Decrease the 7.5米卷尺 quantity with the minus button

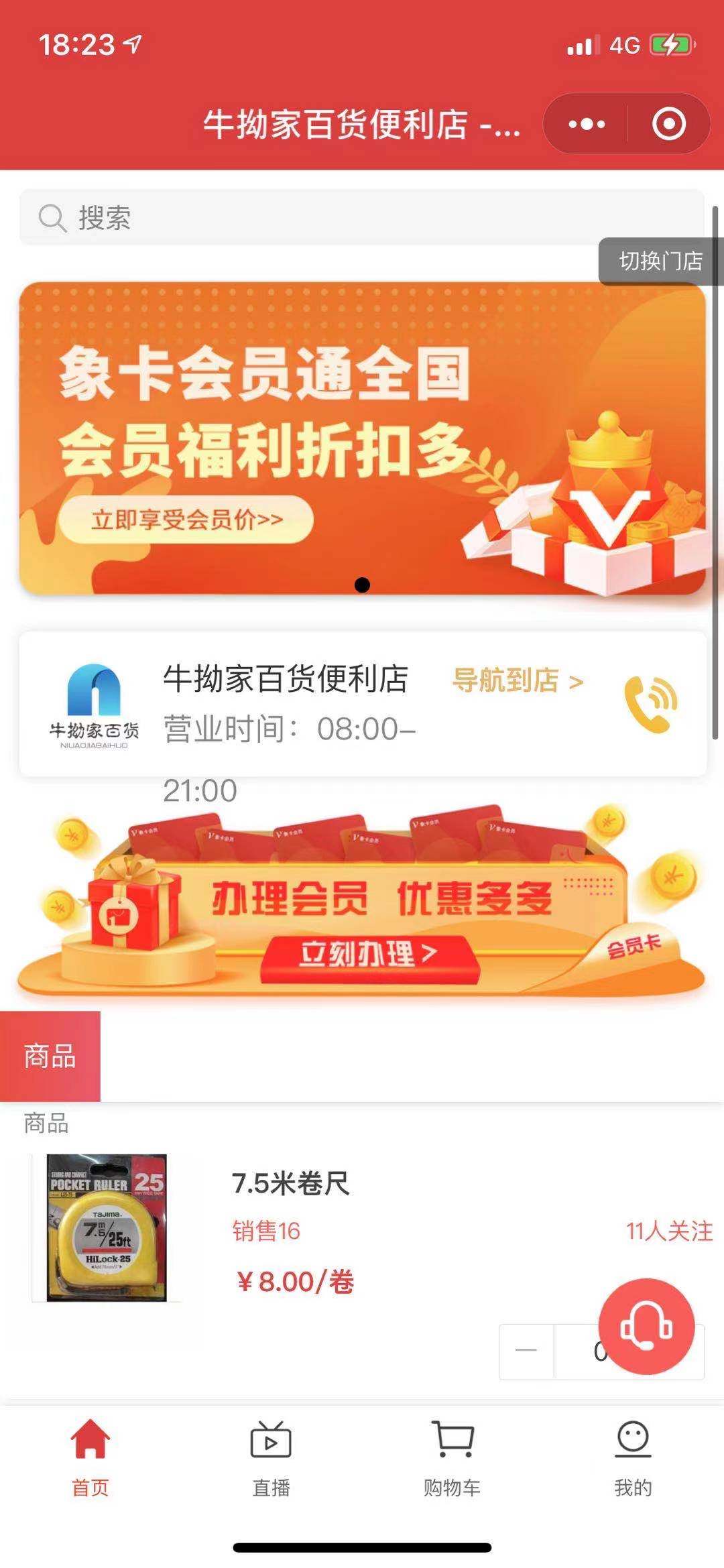pyautogui.click(x=526, y=1351)
